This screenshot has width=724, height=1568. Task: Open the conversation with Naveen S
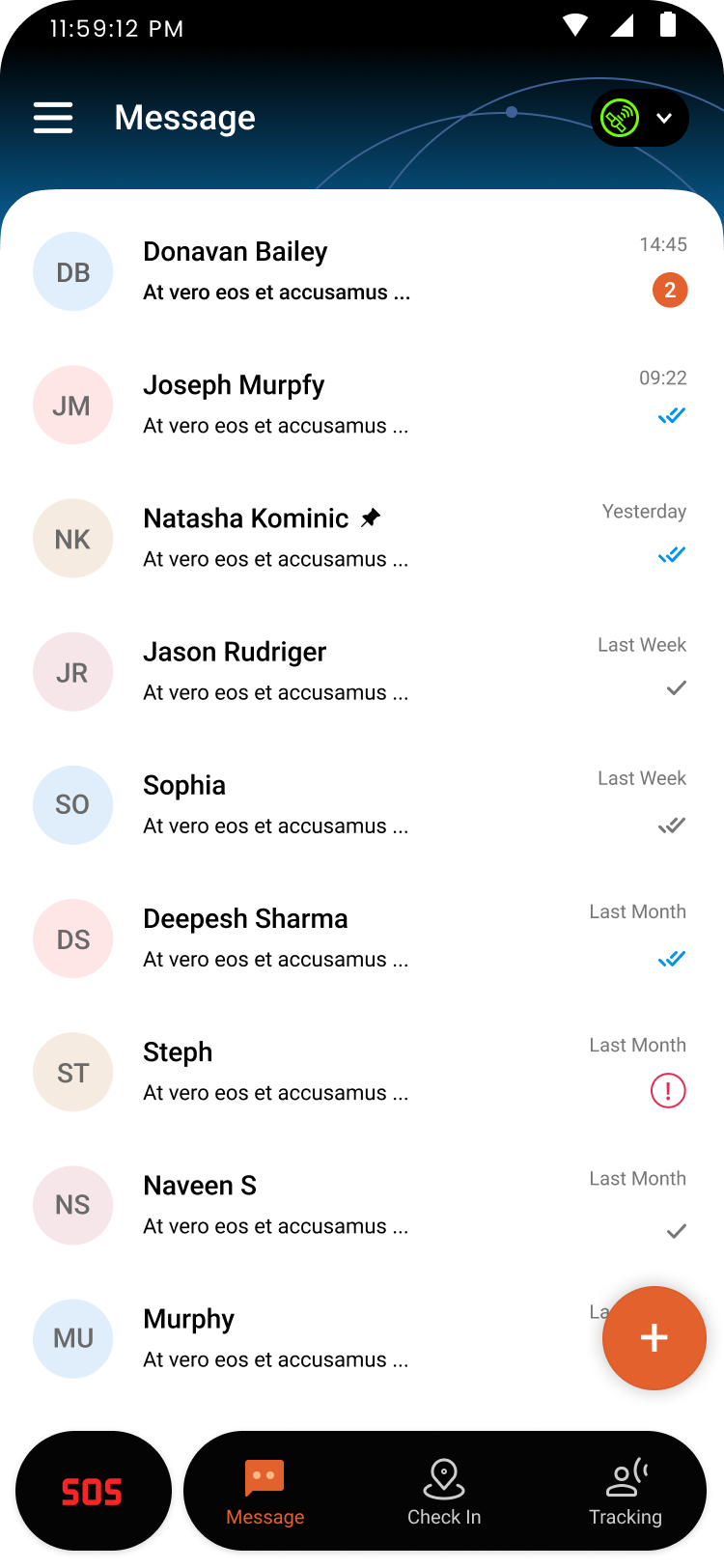click(362, 1204)
